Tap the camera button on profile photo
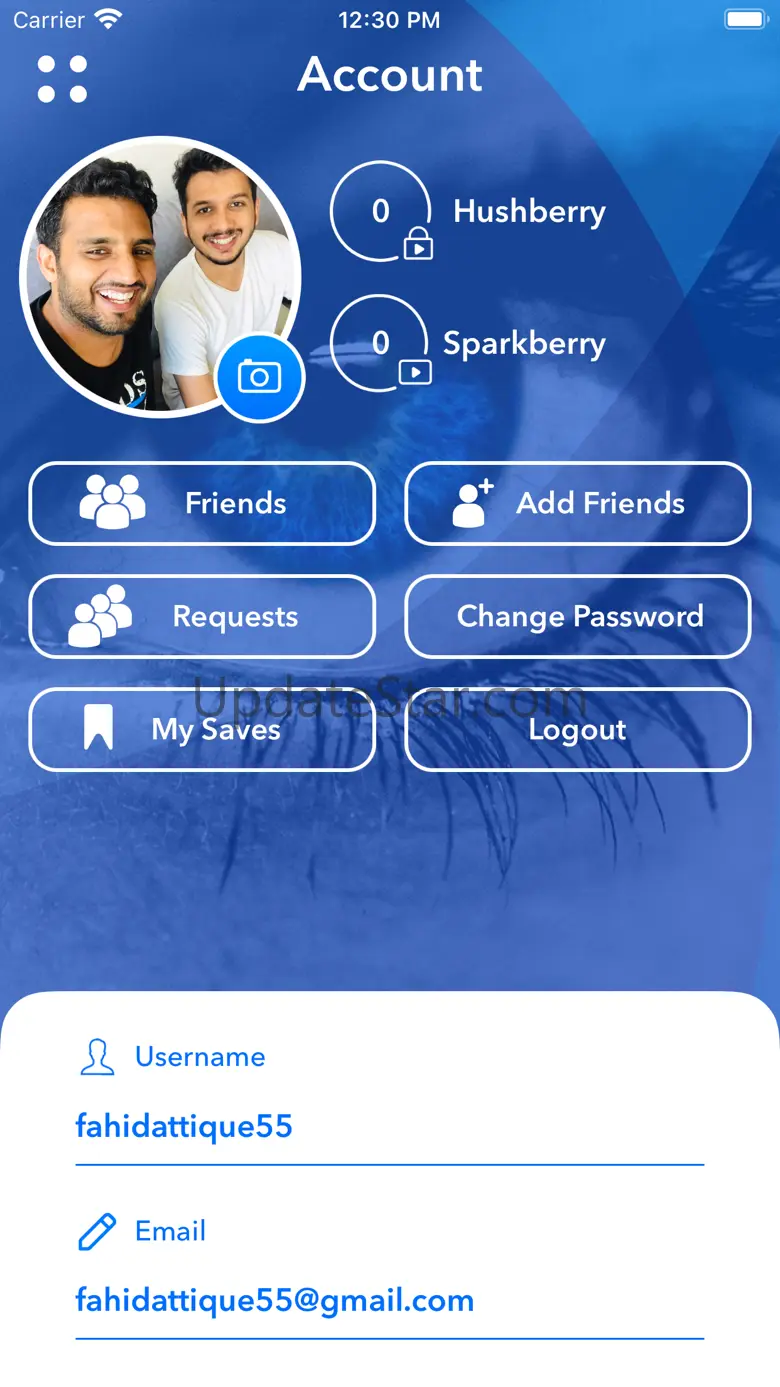This screenshot has height=1387, width=780. click(x=260, y=377)
